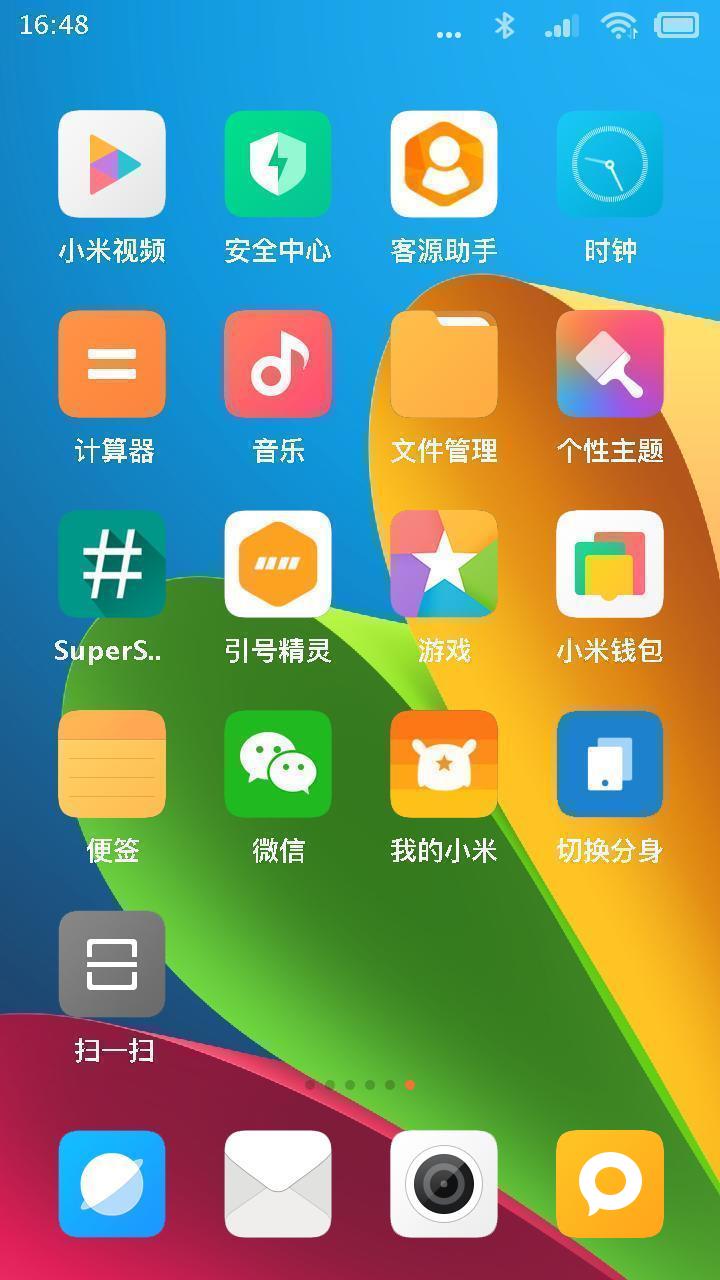
Task: Open 文件管理 file manager
Action: pos(443,364)
